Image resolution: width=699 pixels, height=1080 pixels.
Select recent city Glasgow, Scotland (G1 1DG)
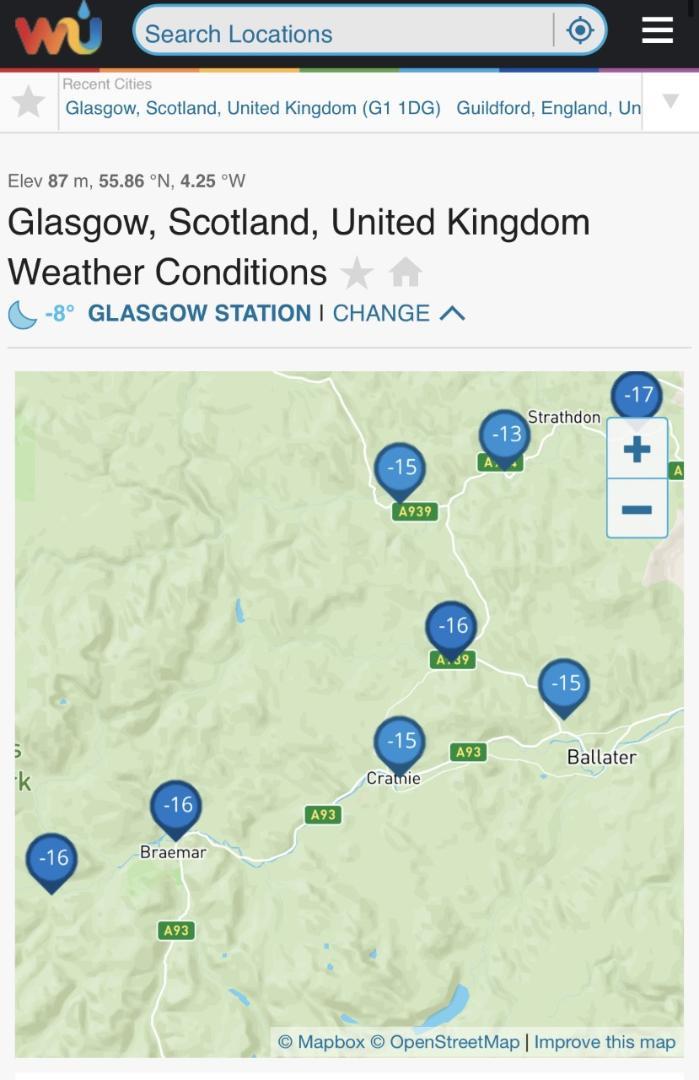tap(253, 108)
